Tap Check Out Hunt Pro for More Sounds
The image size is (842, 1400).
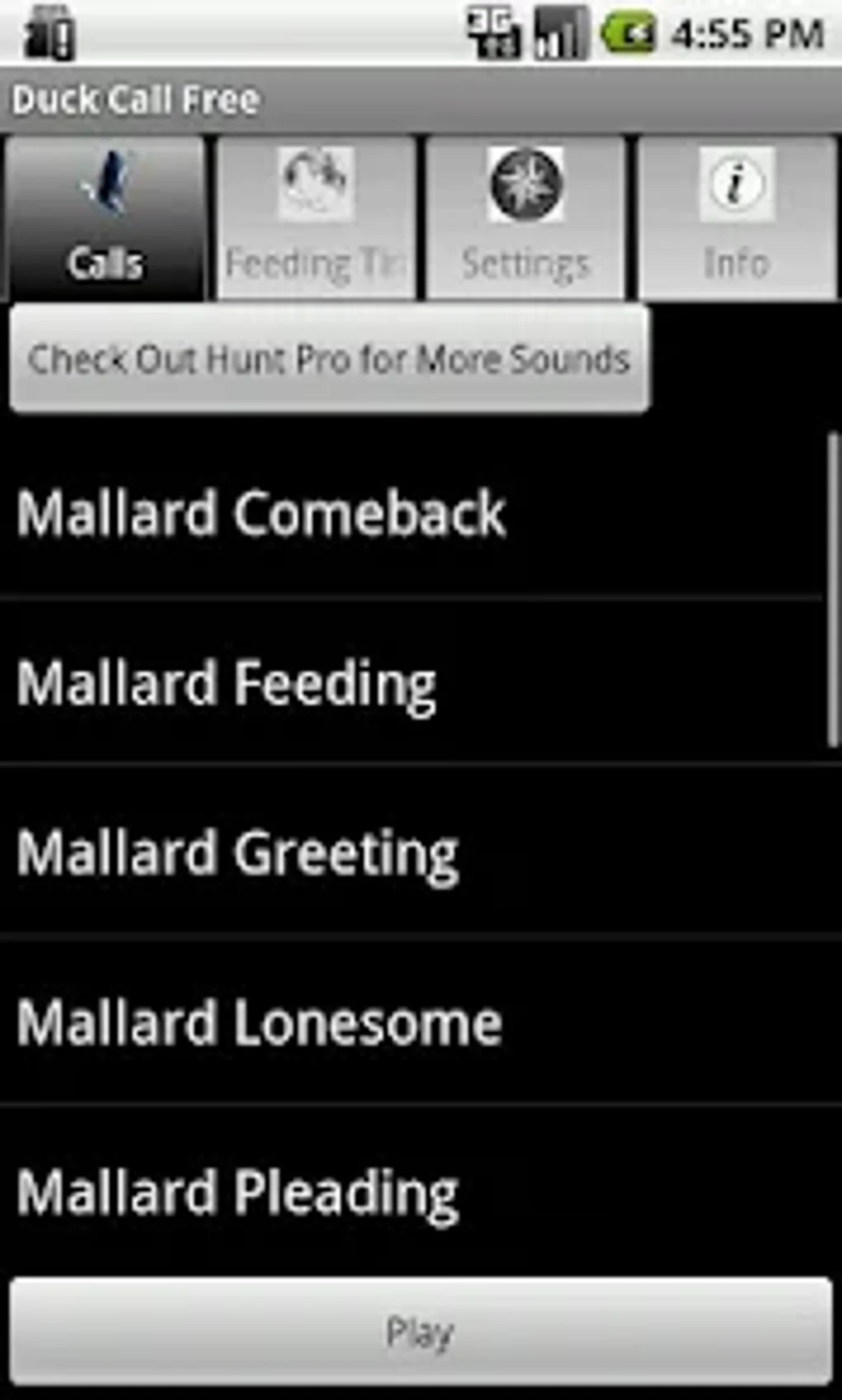(329, 359)
